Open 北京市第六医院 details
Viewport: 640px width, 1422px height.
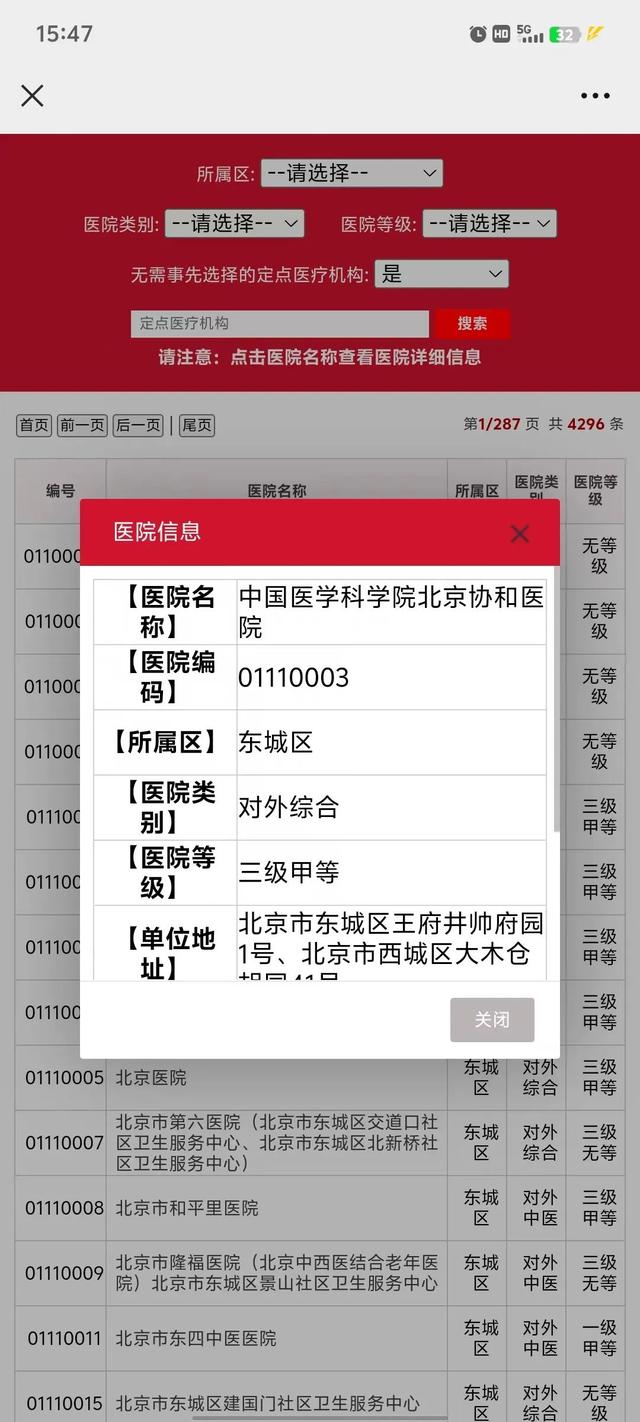276,1143
